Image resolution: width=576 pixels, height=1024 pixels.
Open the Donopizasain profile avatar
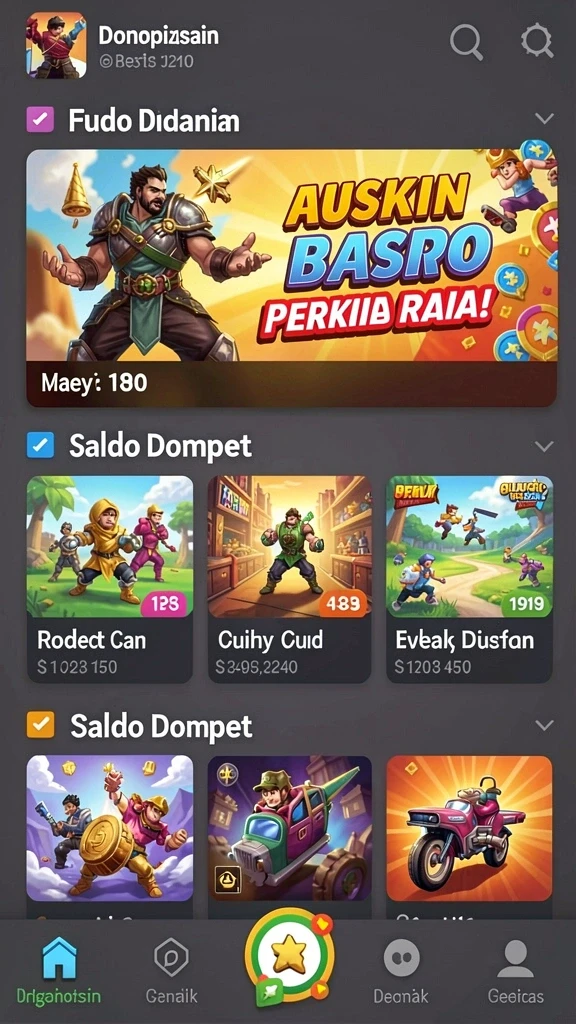(x=56, y=46)
